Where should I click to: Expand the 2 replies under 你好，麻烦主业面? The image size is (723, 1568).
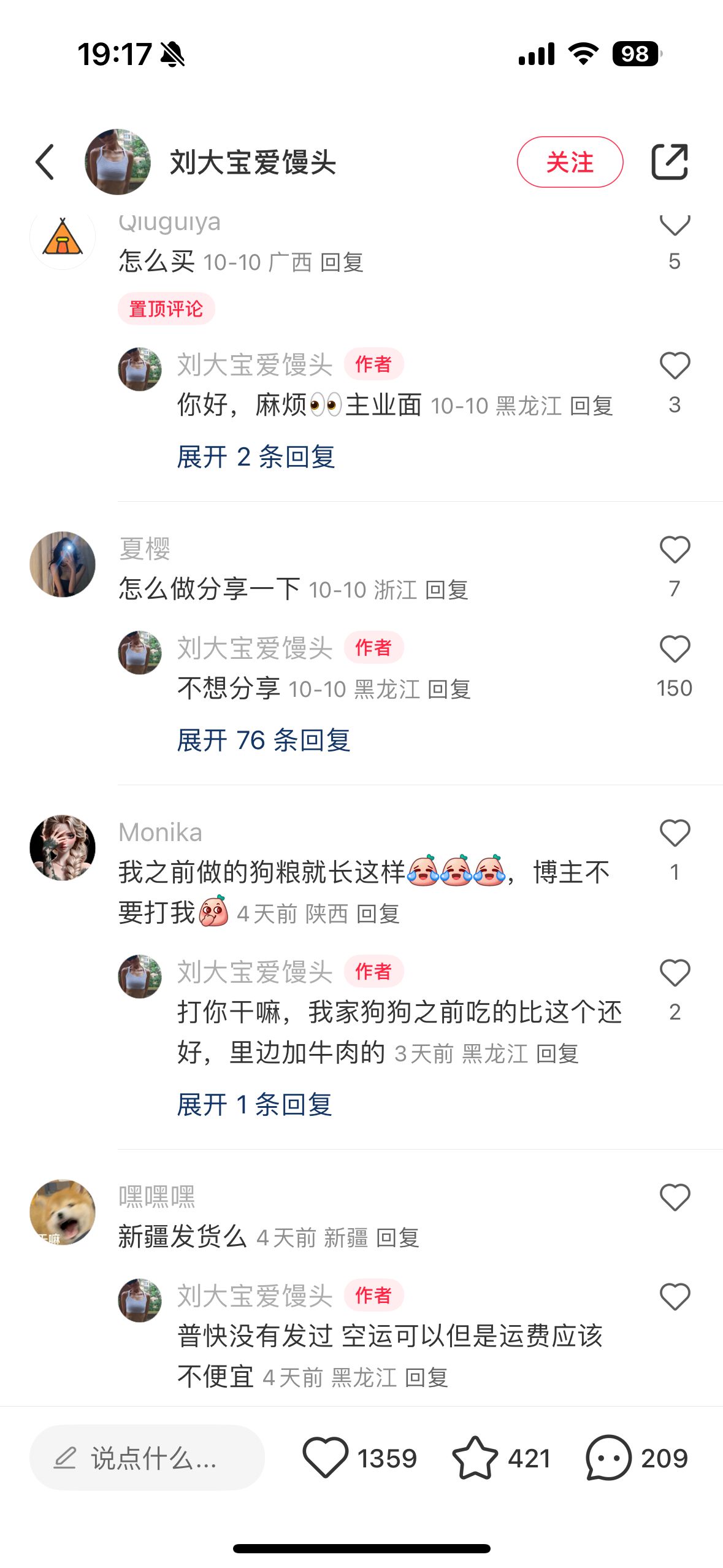[x=256, y=457]
